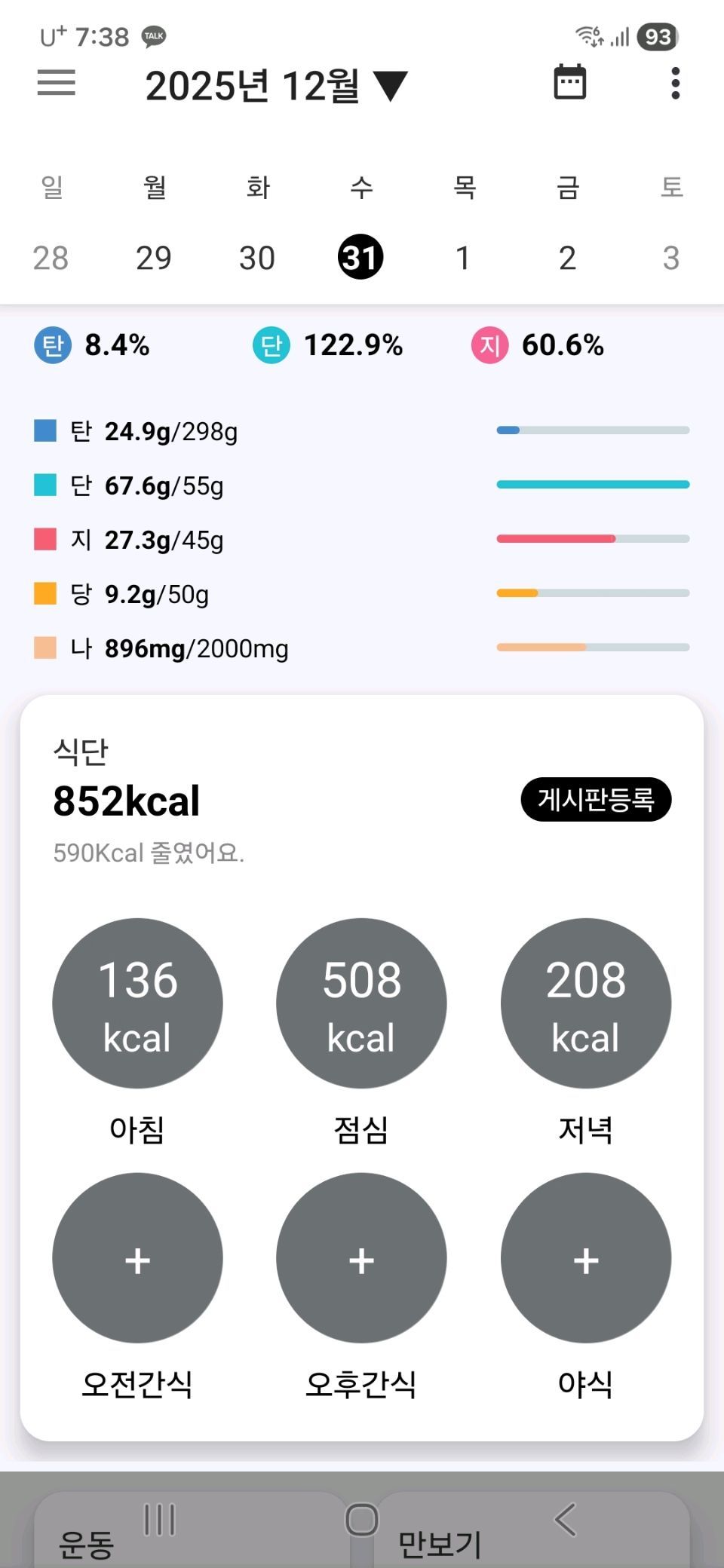Image resolution: width=724 pixels, height=1568 pixels.
Task: Select date 30 in the week row
Action: [x=257, y=258]
